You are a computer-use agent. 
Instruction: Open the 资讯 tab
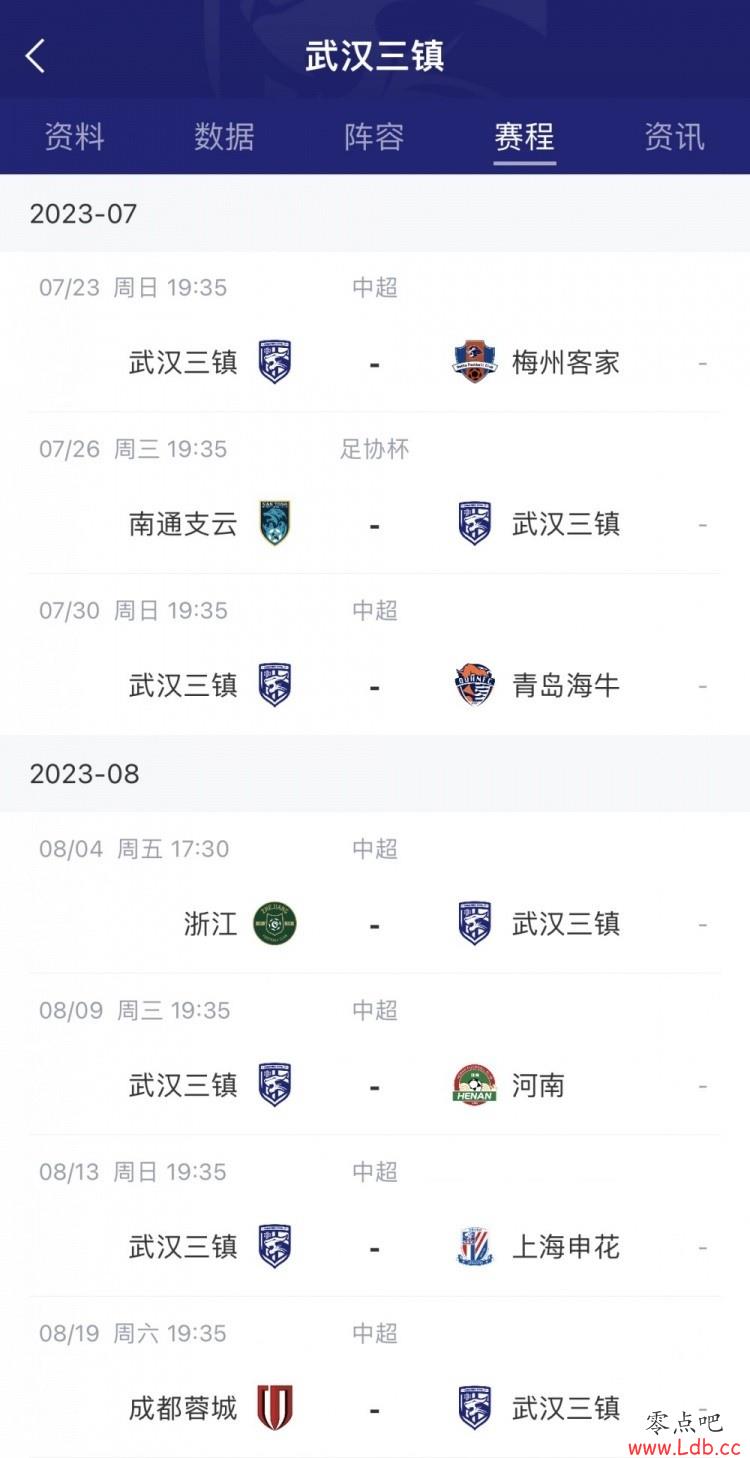coord(674,136)
